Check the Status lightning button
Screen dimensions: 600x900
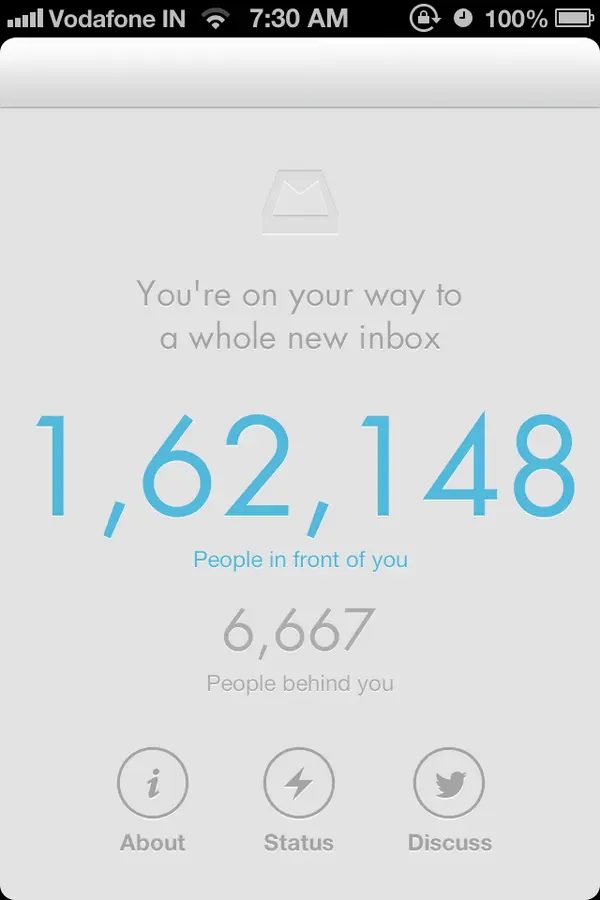point(298,783)
